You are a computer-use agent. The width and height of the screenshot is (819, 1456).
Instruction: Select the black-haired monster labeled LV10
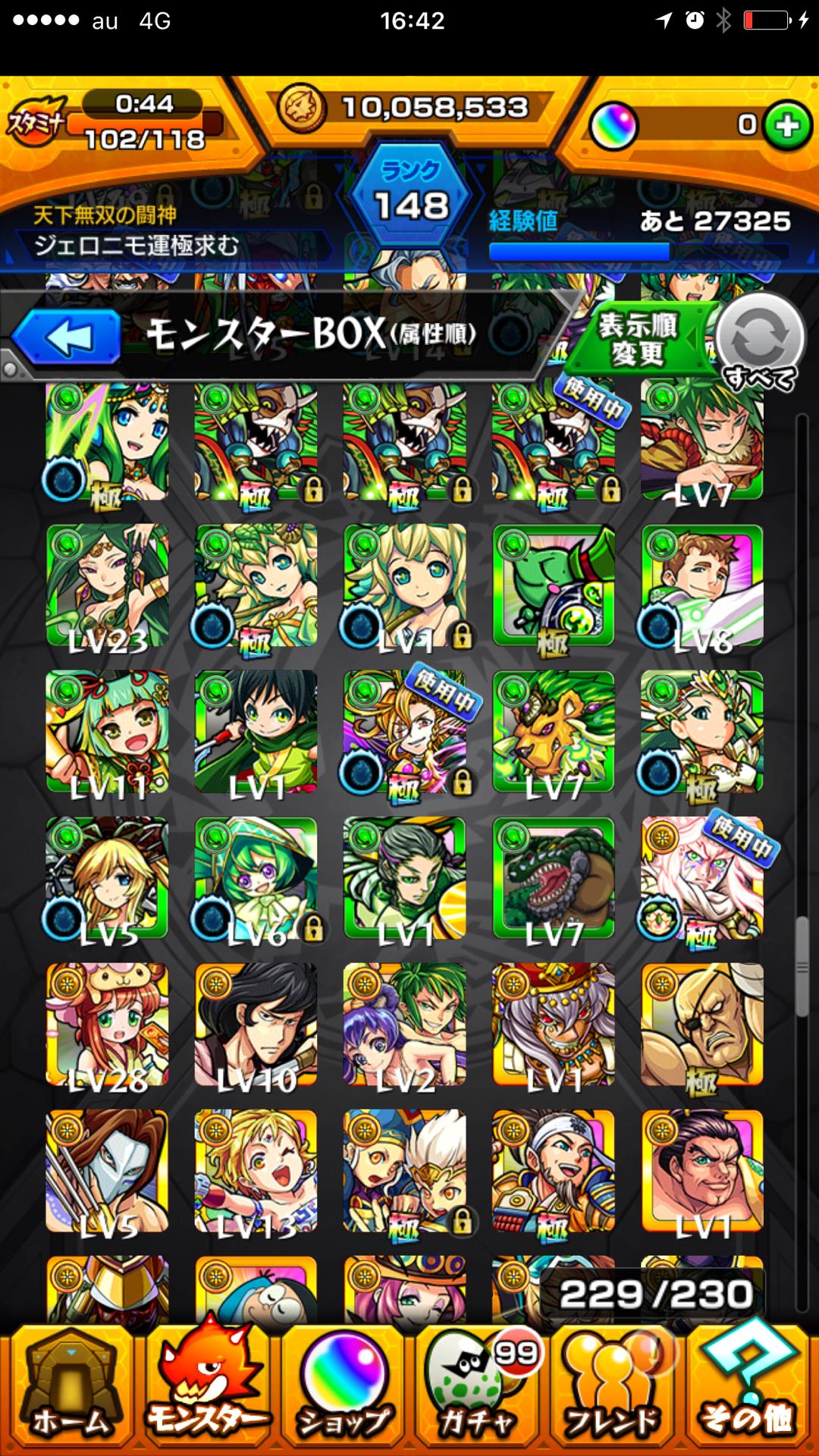click(256, 1025)
